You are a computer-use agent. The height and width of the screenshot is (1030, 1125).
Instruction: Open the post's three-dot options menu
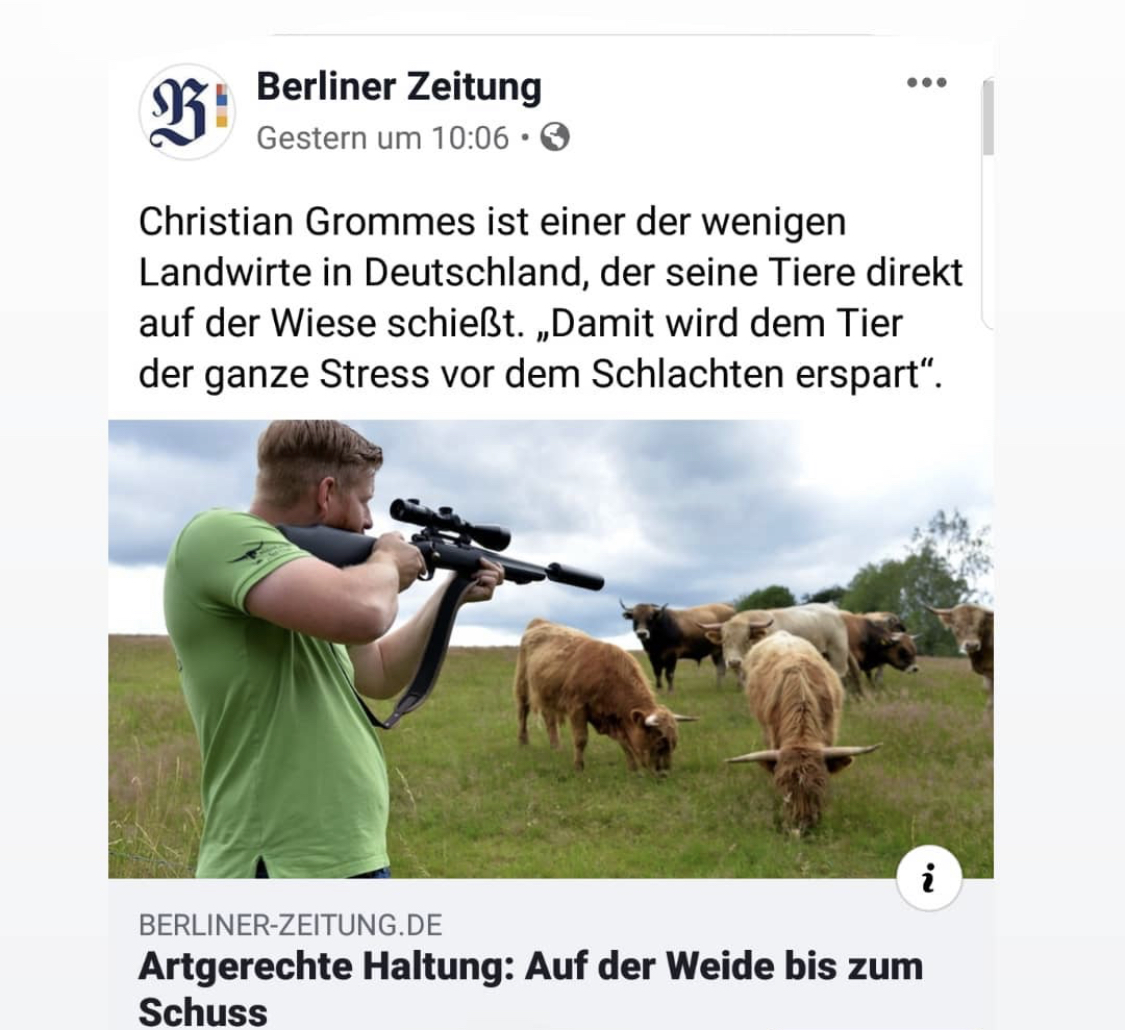(x=926, y=83)
